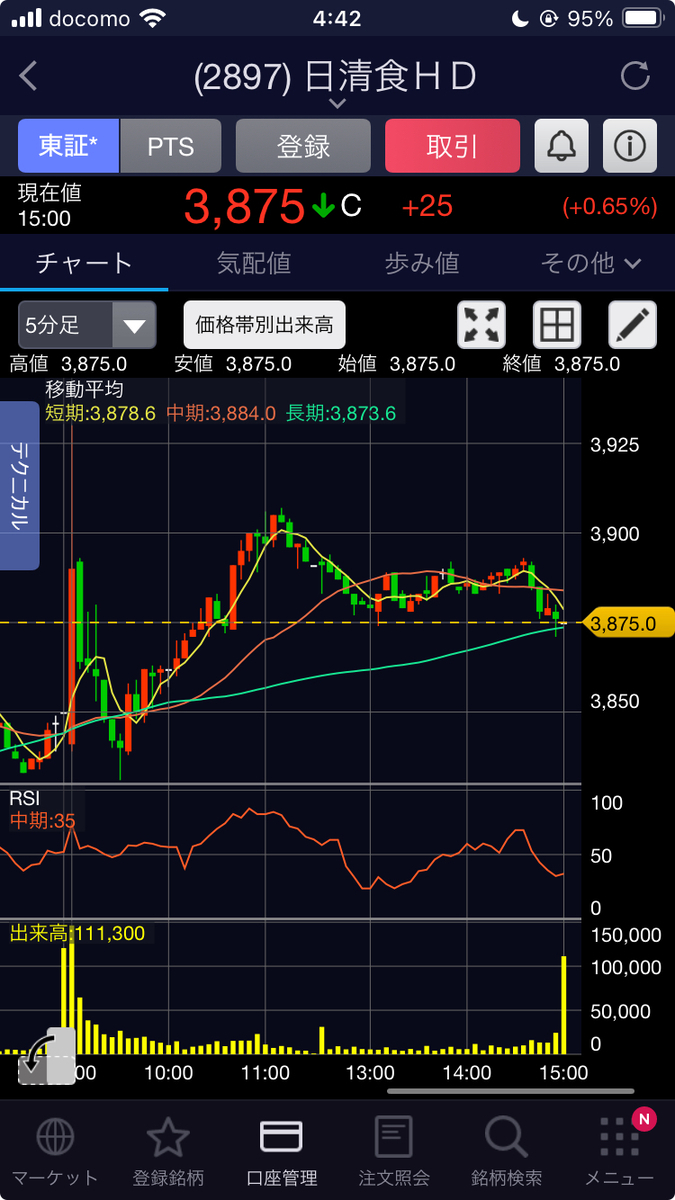
Task: Open the pencil drawing tool
Action: pos(633,325)
